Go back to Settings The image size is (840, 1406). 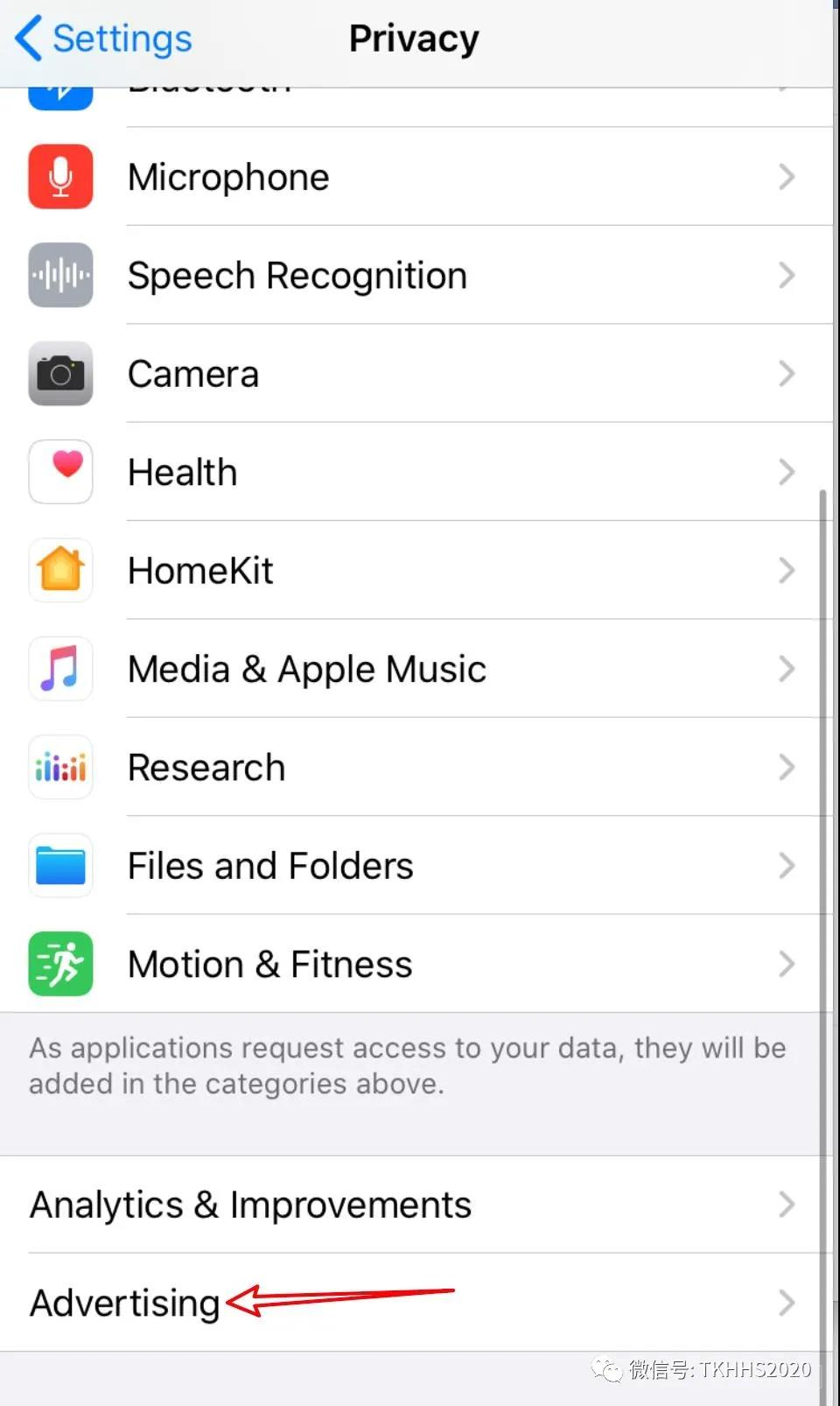tap(103, 39)
